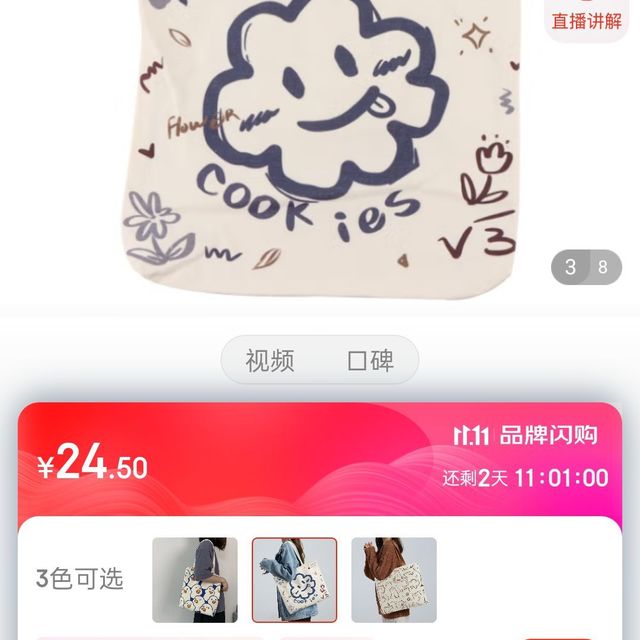Switch to the 口碑 tab
640x640 pixels.
click(x=370, y=360)
